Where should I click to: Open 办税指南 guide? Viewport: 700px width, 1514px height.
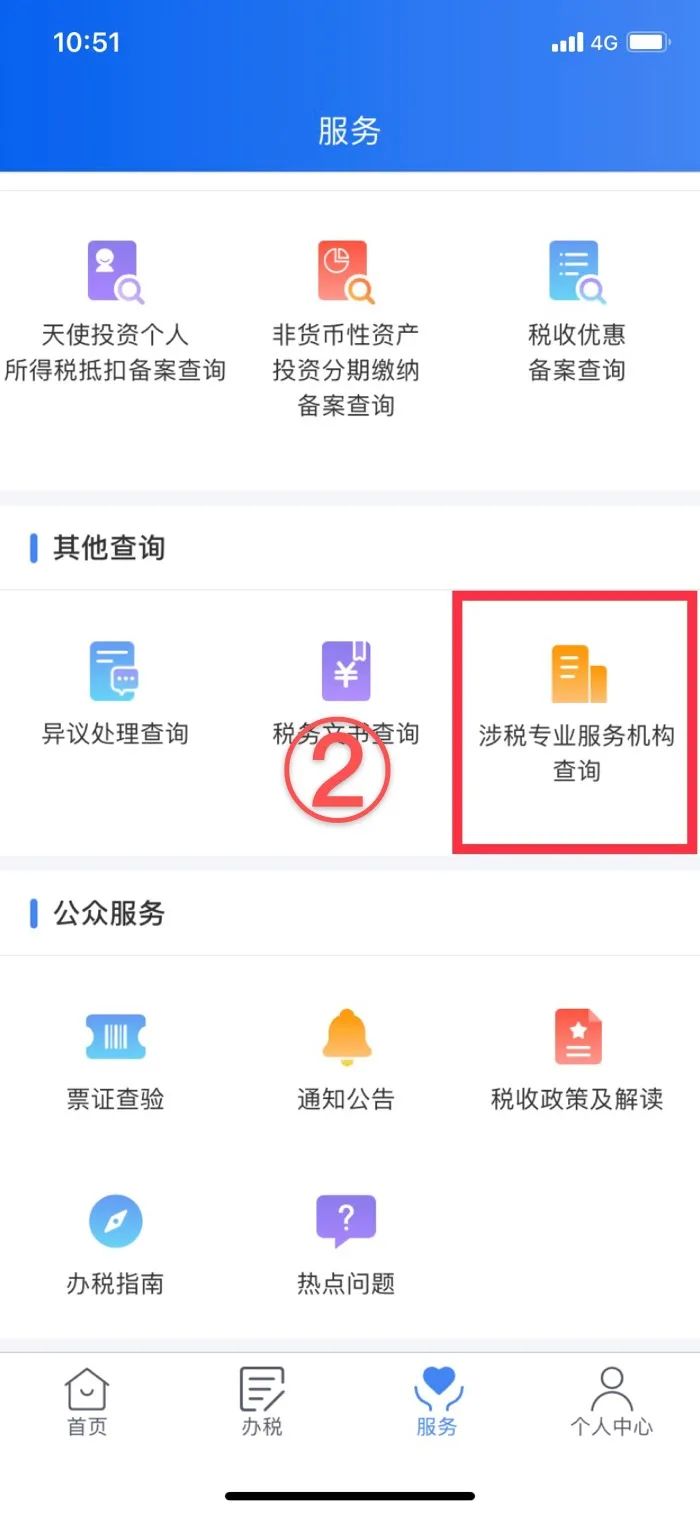(115, 1245)
